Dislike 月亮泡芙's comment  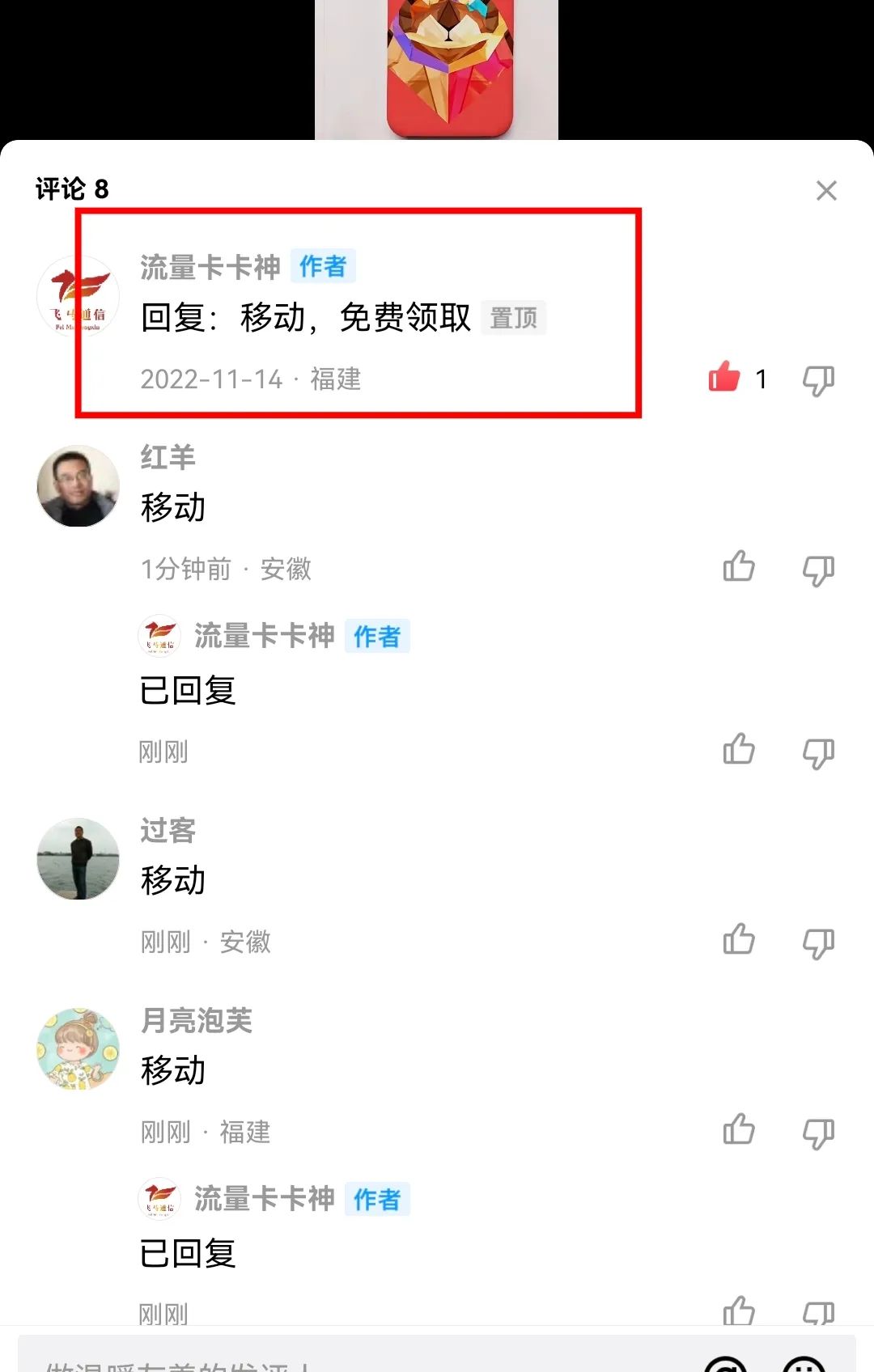pyautogui.click(x=818, y=1133)
